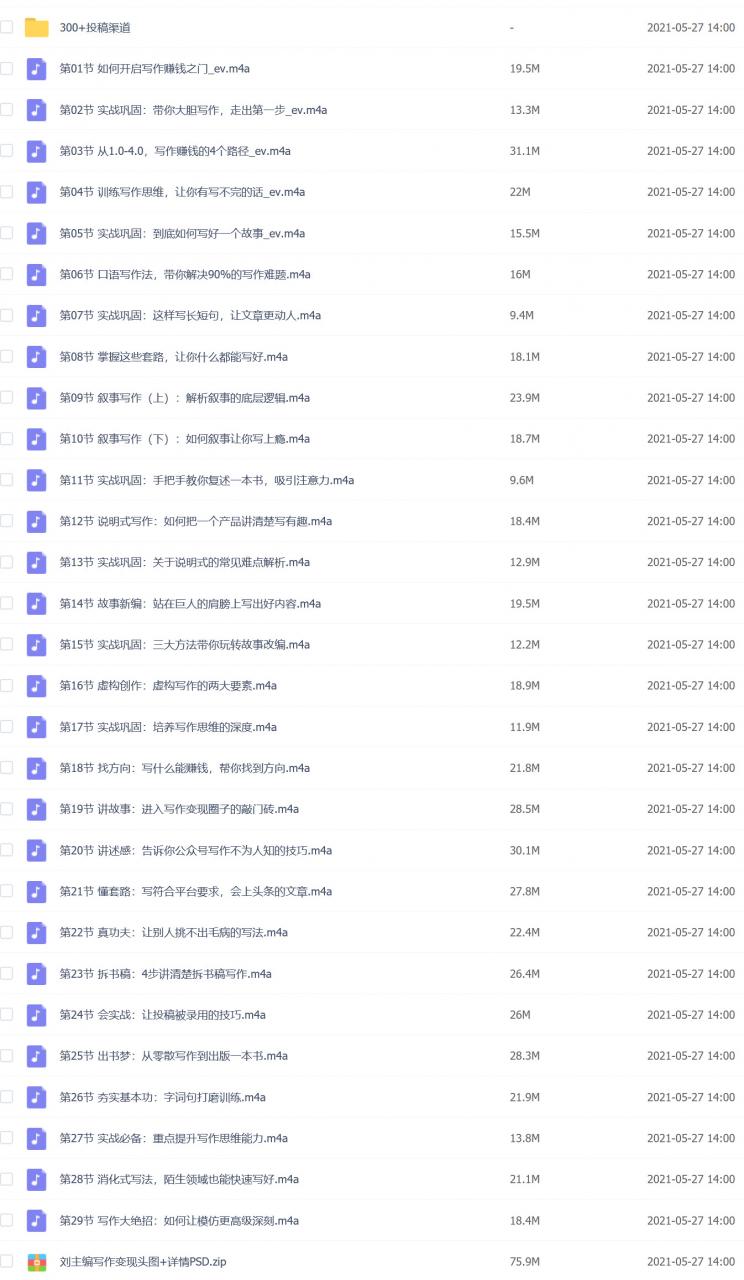Open 第16节 虚构创作 audio file
The height and width of the screenshot is (1280, 744).
[168, 685]
